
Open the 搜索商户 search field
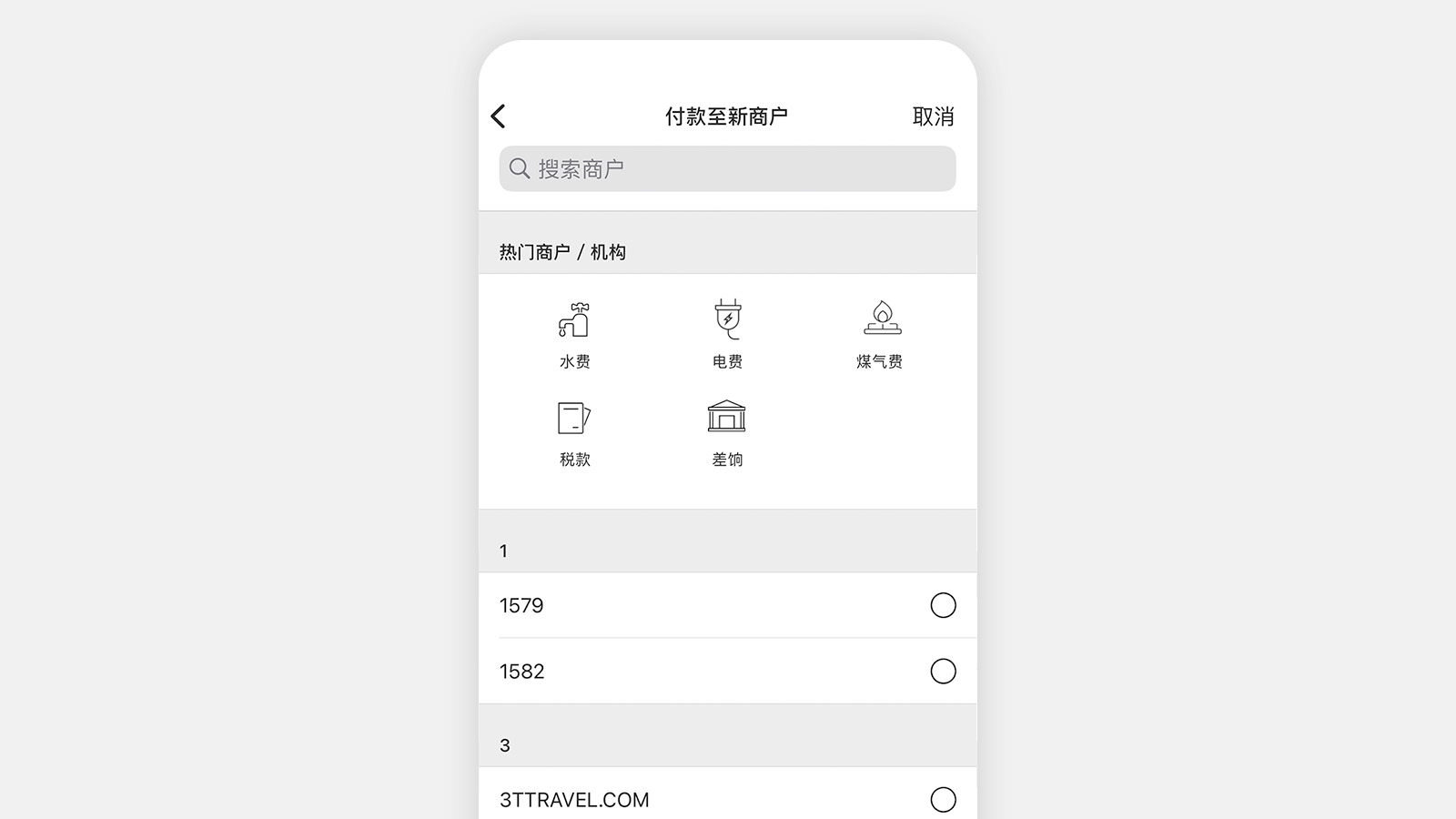pyautogui.click(x=727, y=168)
